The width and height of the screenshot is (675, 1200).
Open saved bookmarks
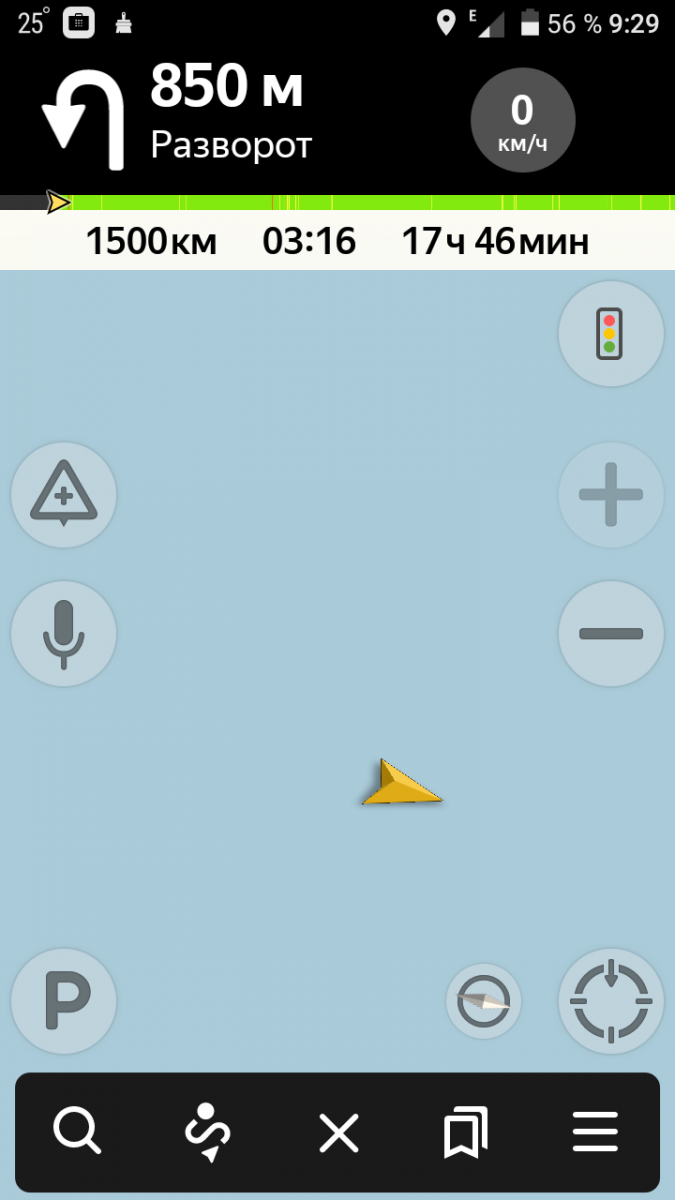pyautogui.click(x=466, y=1133)
